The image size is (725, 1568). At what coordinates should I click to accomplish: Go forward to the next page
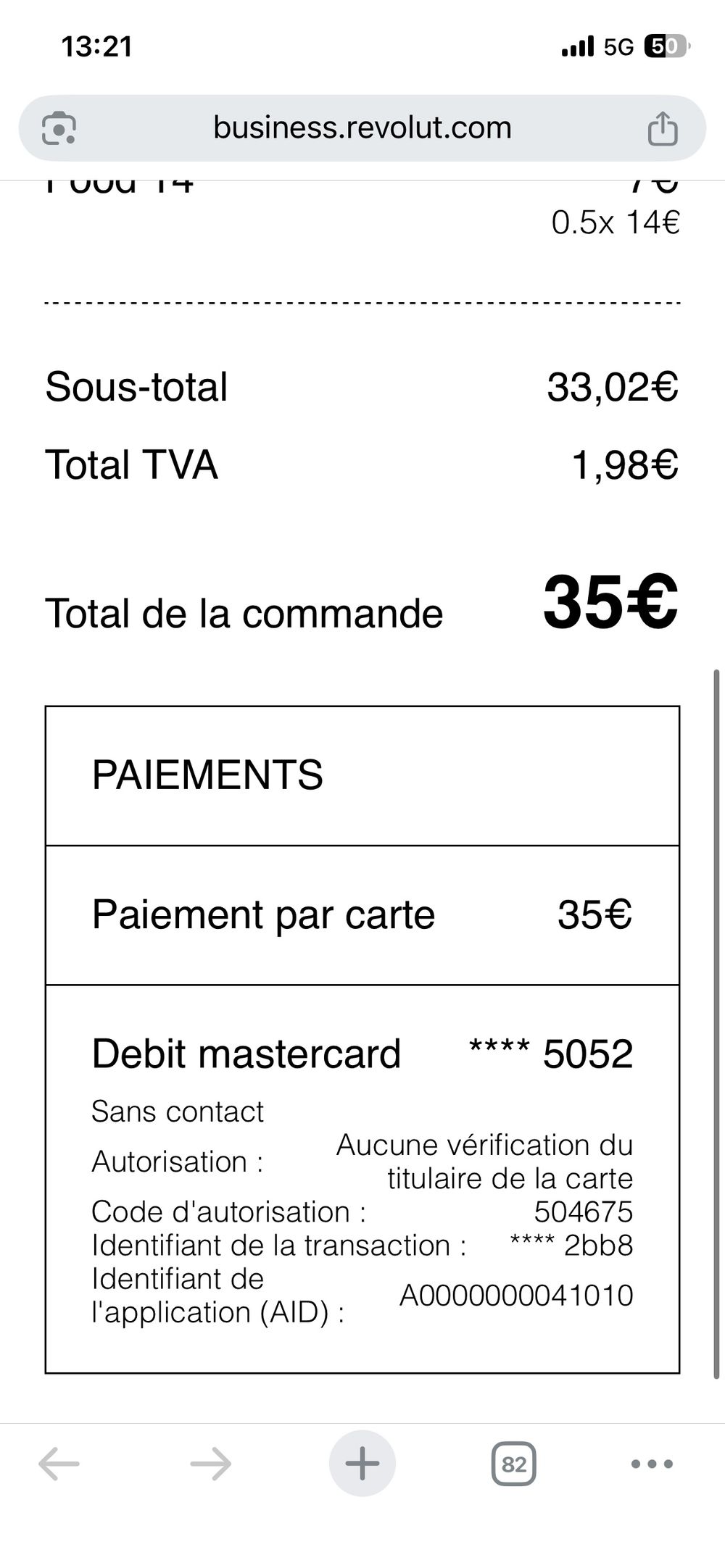pos(211,1464)
